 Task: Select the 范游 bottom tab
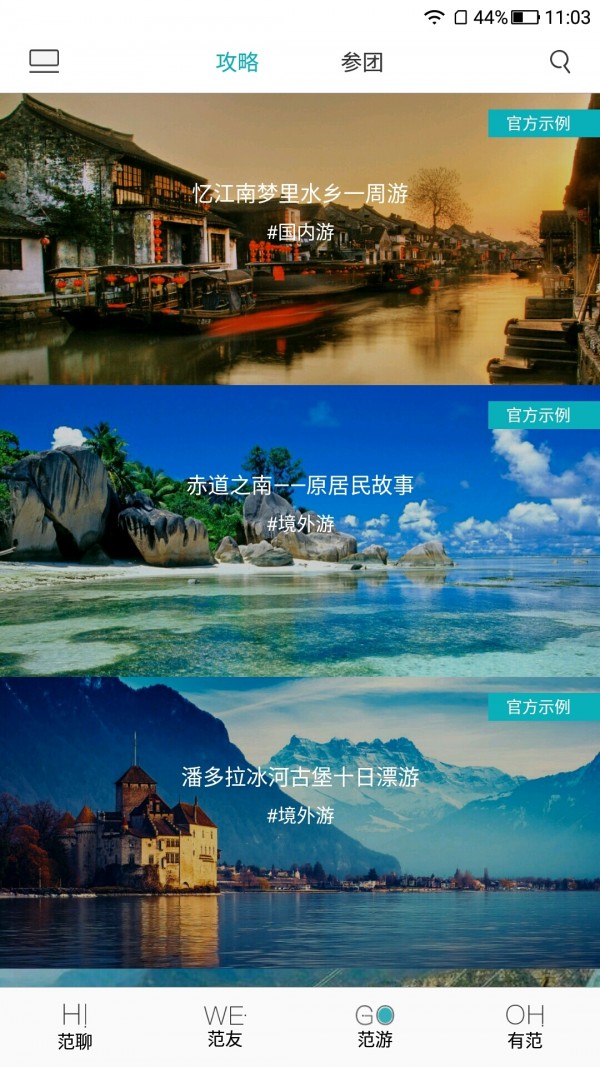coord(375,1027)
